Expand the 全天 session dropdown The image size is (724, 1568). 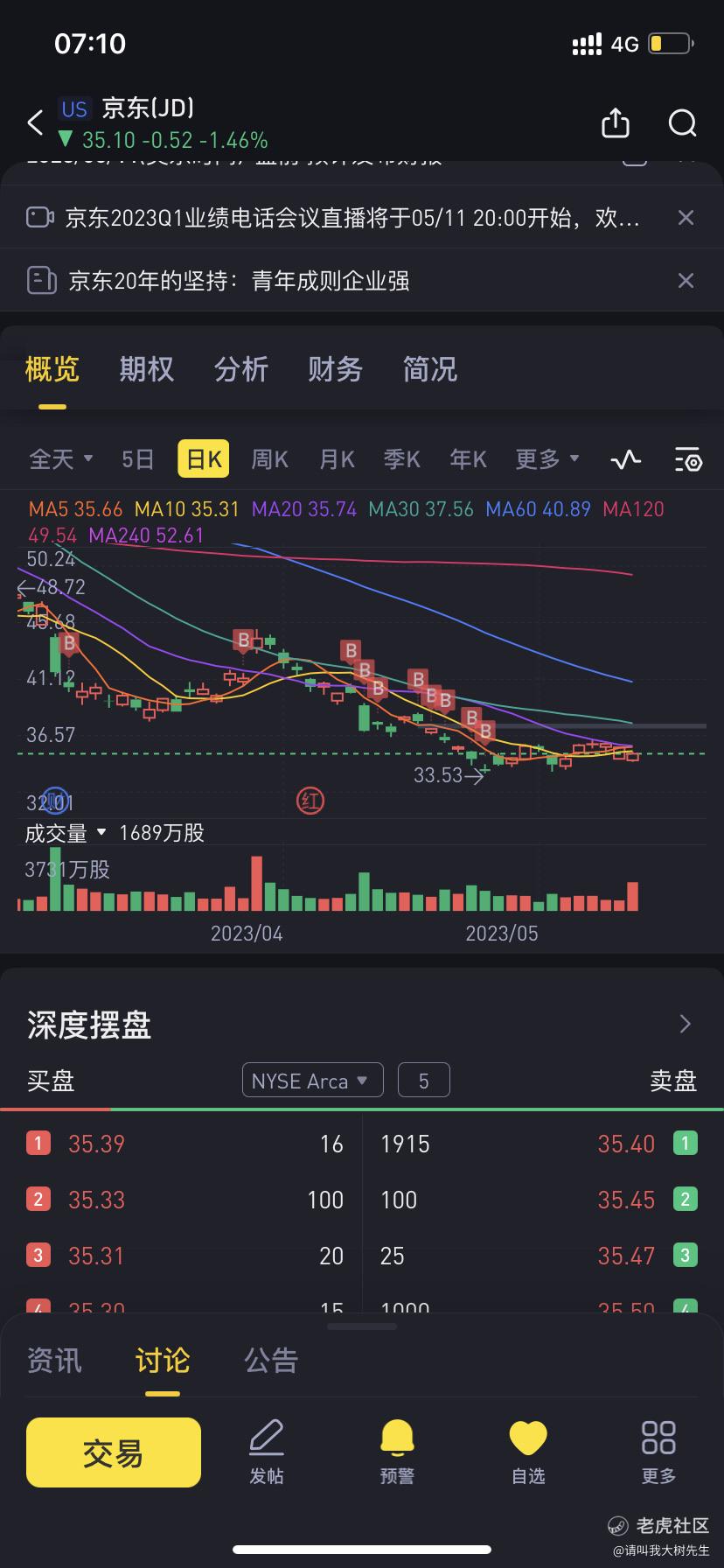pos(60,458)
